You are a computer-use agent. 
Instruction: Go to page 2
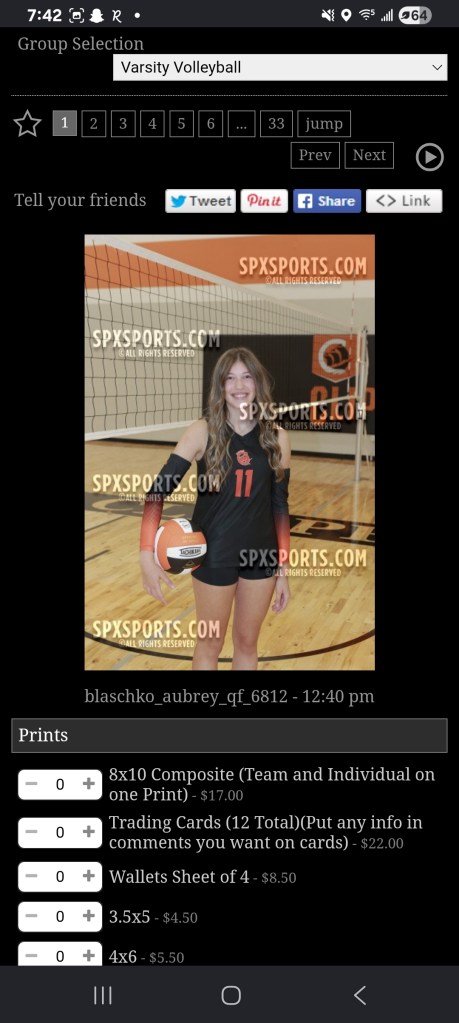tap(93, 123)
